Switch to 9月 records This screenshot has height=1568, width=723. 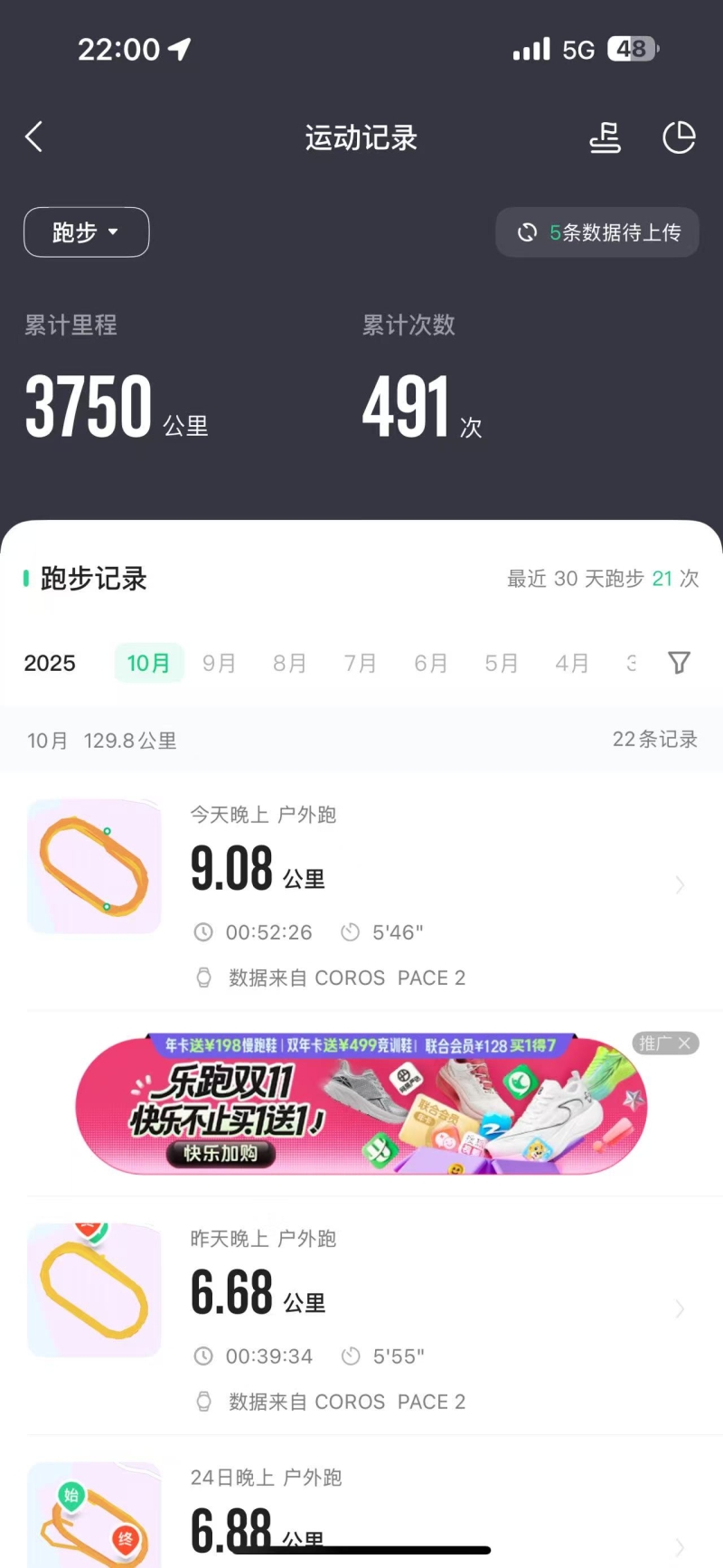click(219, 663)
